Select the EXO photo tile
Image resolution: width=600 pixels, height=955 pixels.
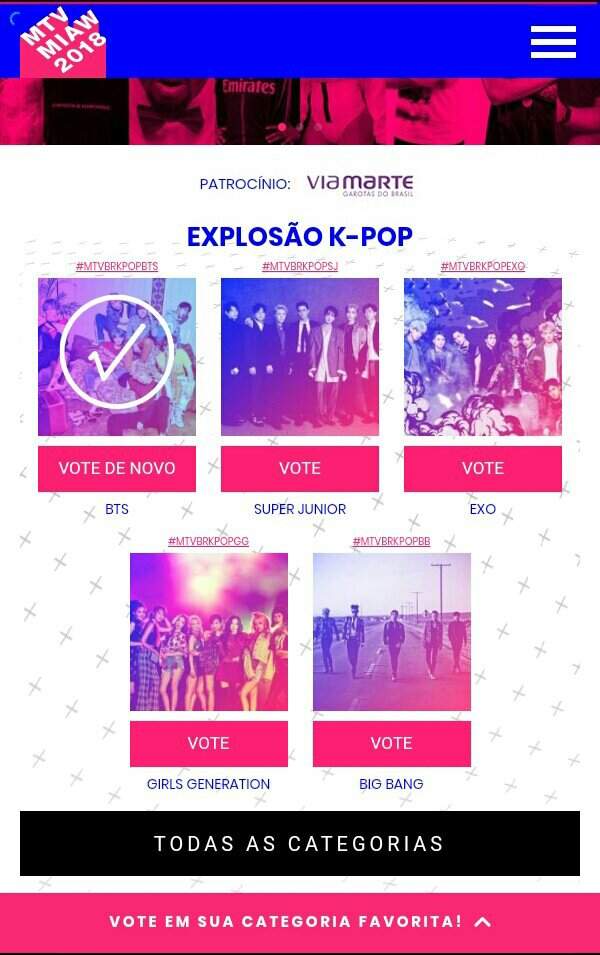click(483, 357)
